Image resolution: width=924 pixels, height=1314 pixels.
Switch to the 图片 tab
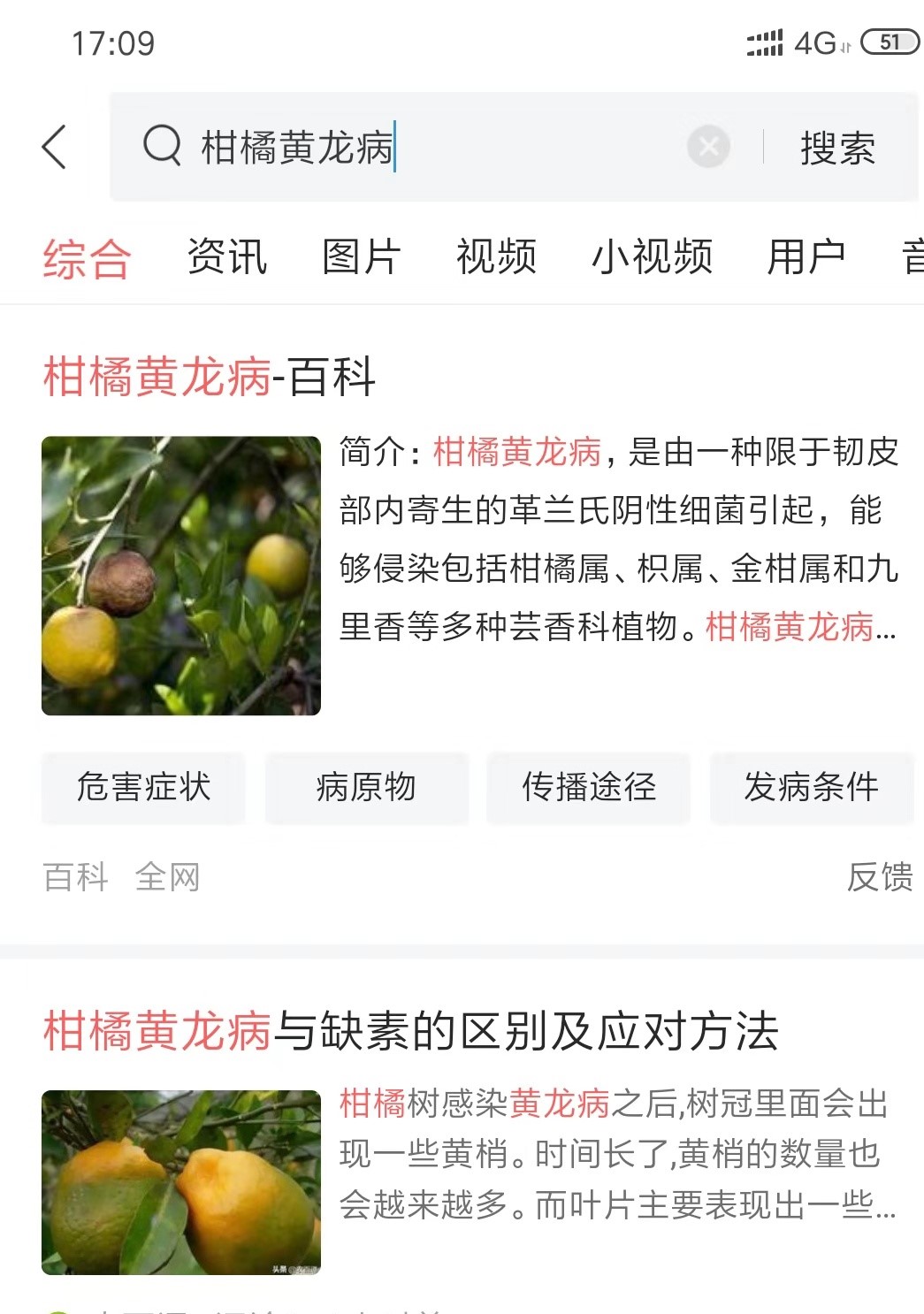coord(363,257)
